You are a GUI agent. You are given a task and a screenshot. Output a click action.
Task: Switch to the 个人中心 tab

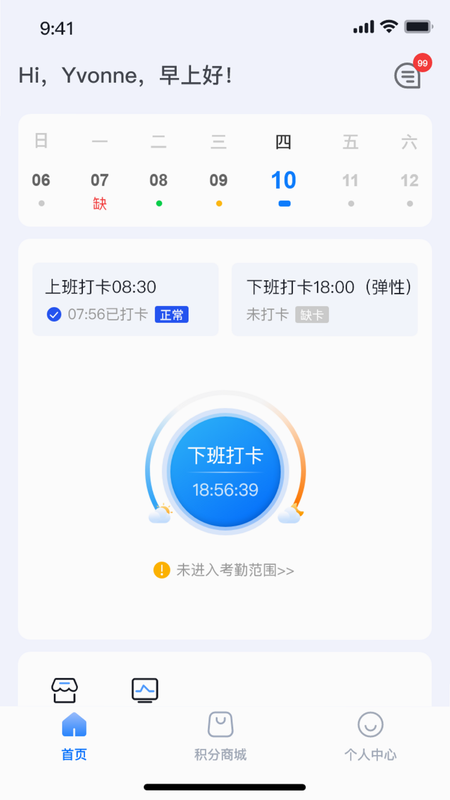pos(370,737)
